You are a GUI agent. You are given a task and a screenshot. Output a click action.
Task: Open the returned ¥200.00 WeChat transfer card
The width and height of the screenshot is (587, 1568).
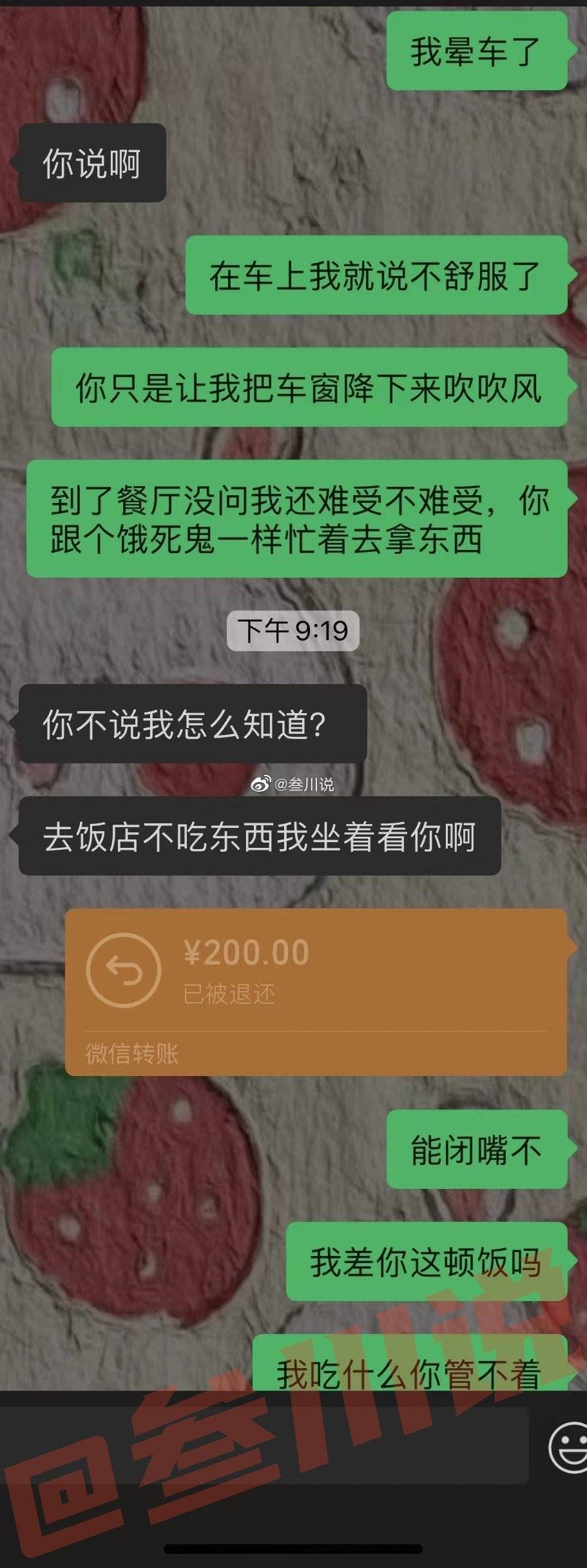[316, 992]
